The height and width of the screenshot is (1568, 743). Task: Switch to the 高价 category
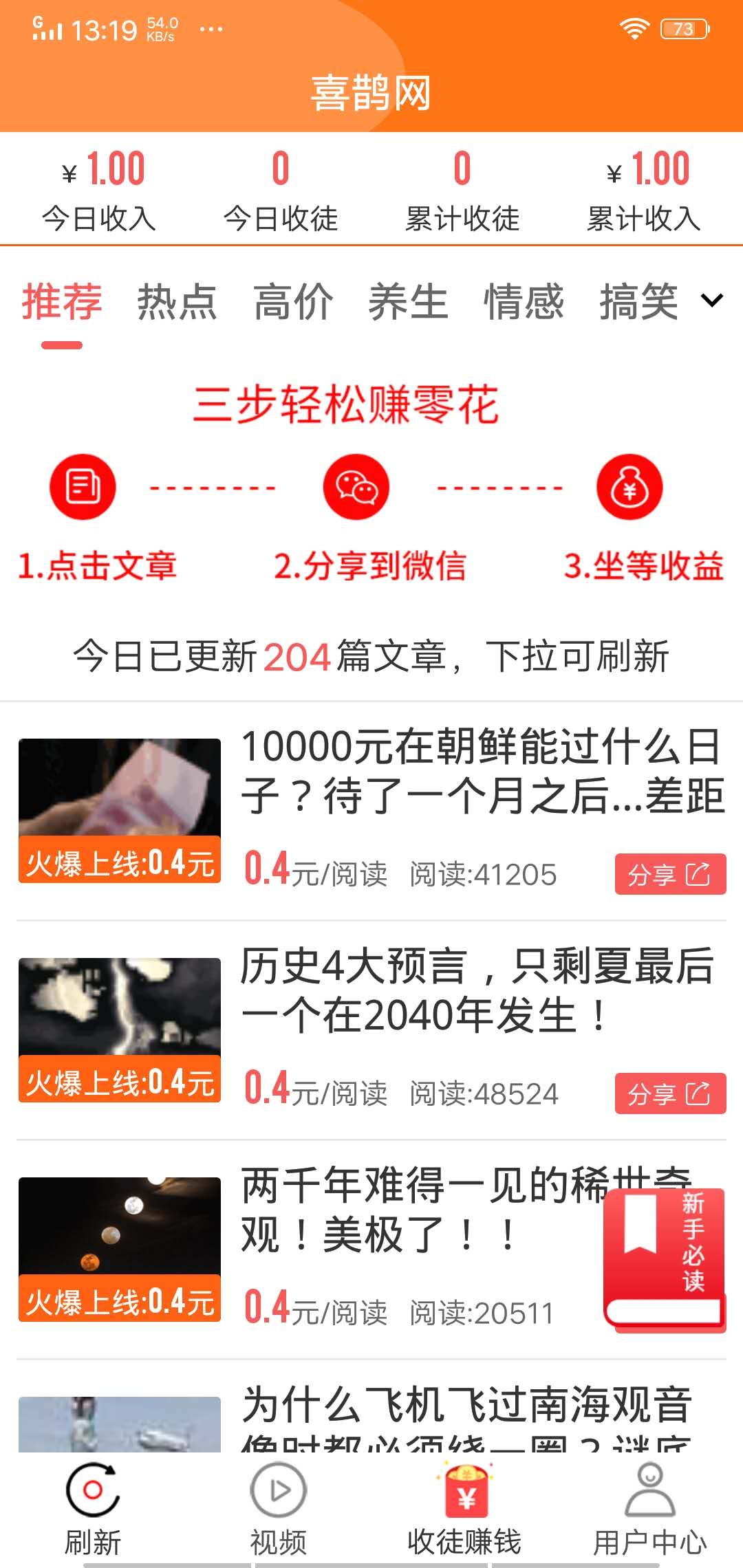(x=294, y=301)
